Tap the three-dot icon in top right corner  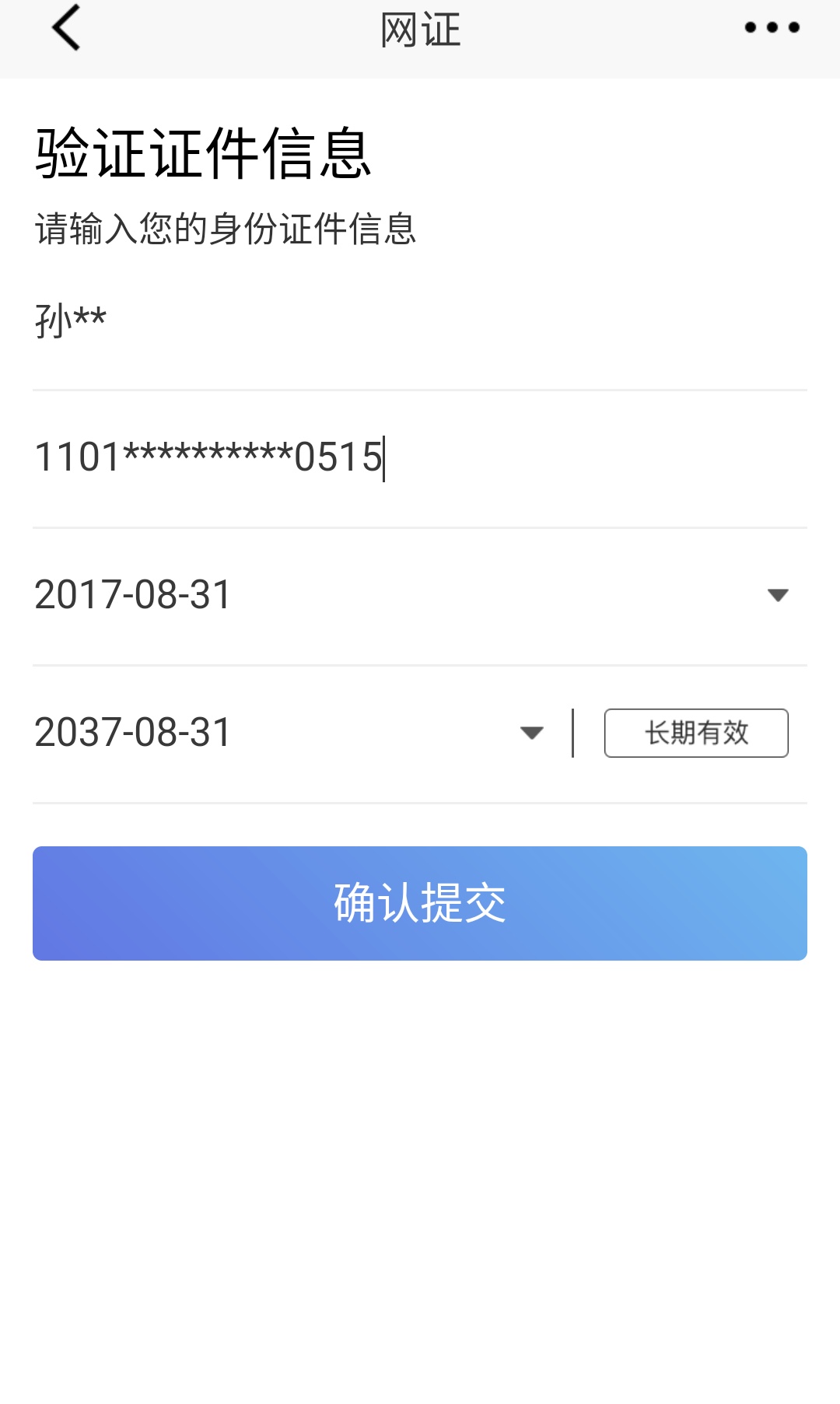point(772,27)
